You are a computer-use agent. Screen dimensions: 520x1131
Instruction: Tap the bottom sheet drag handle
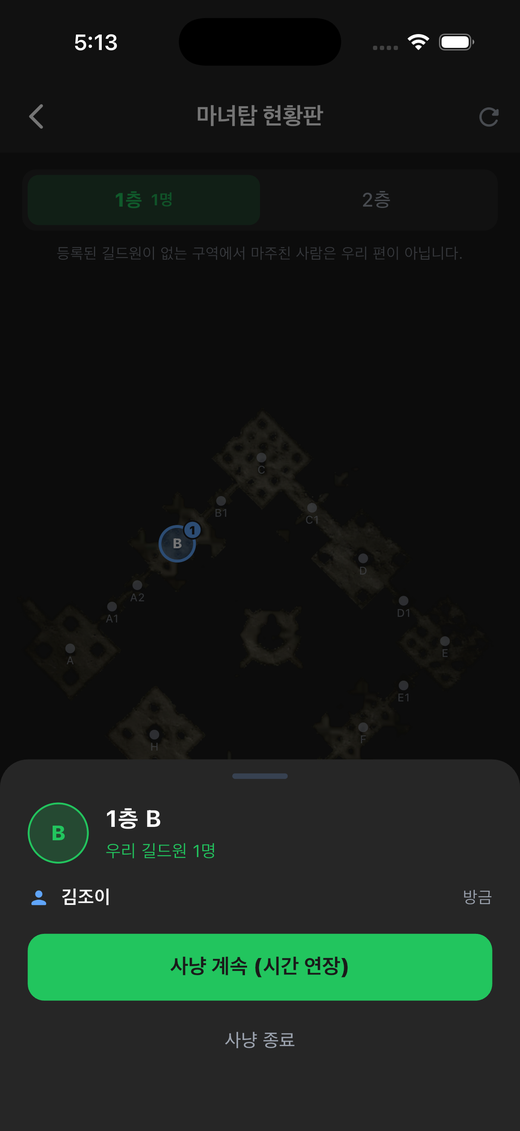click(260, 776)
